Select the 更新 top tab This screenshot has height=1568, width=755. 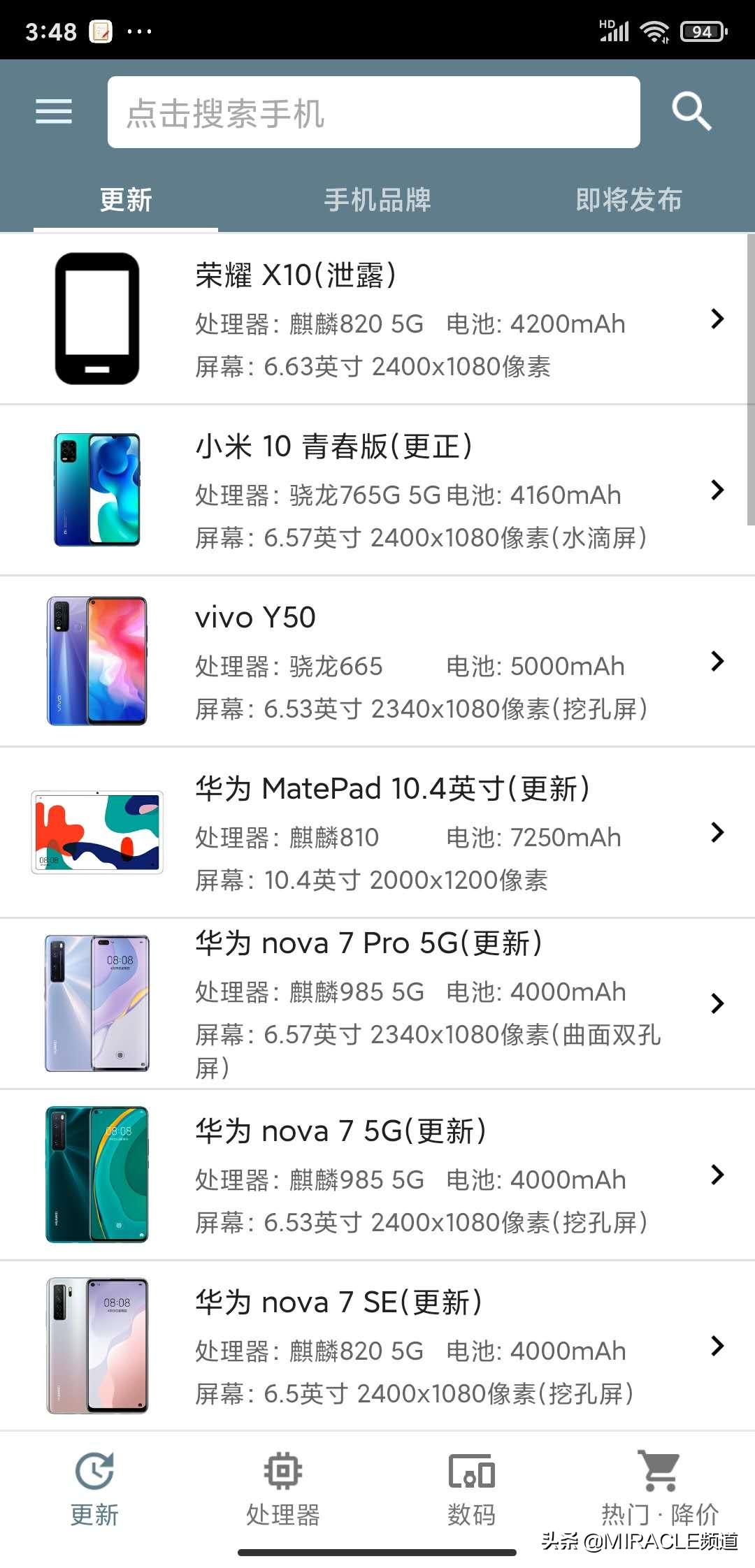(126, 200)
